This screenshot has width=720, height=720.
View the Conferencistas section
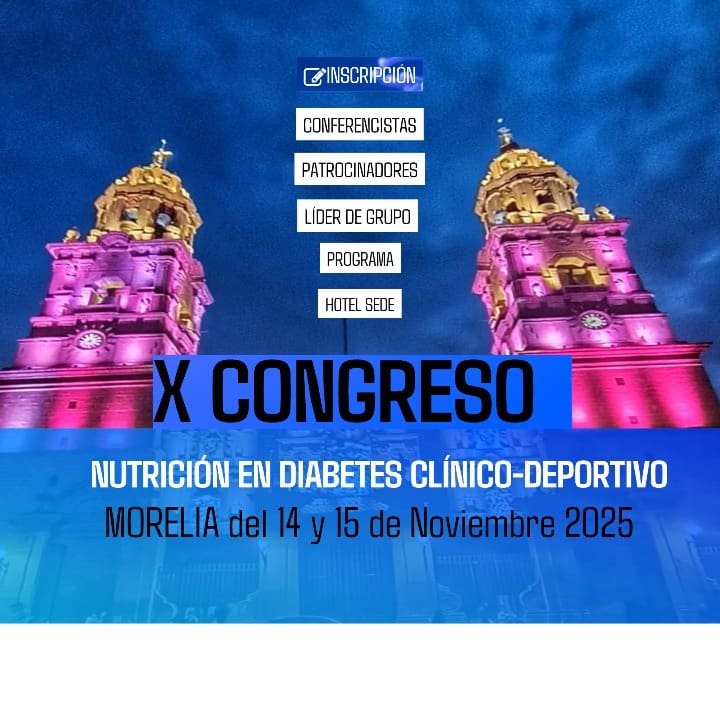pyautogui.click(x=360, y=125)
